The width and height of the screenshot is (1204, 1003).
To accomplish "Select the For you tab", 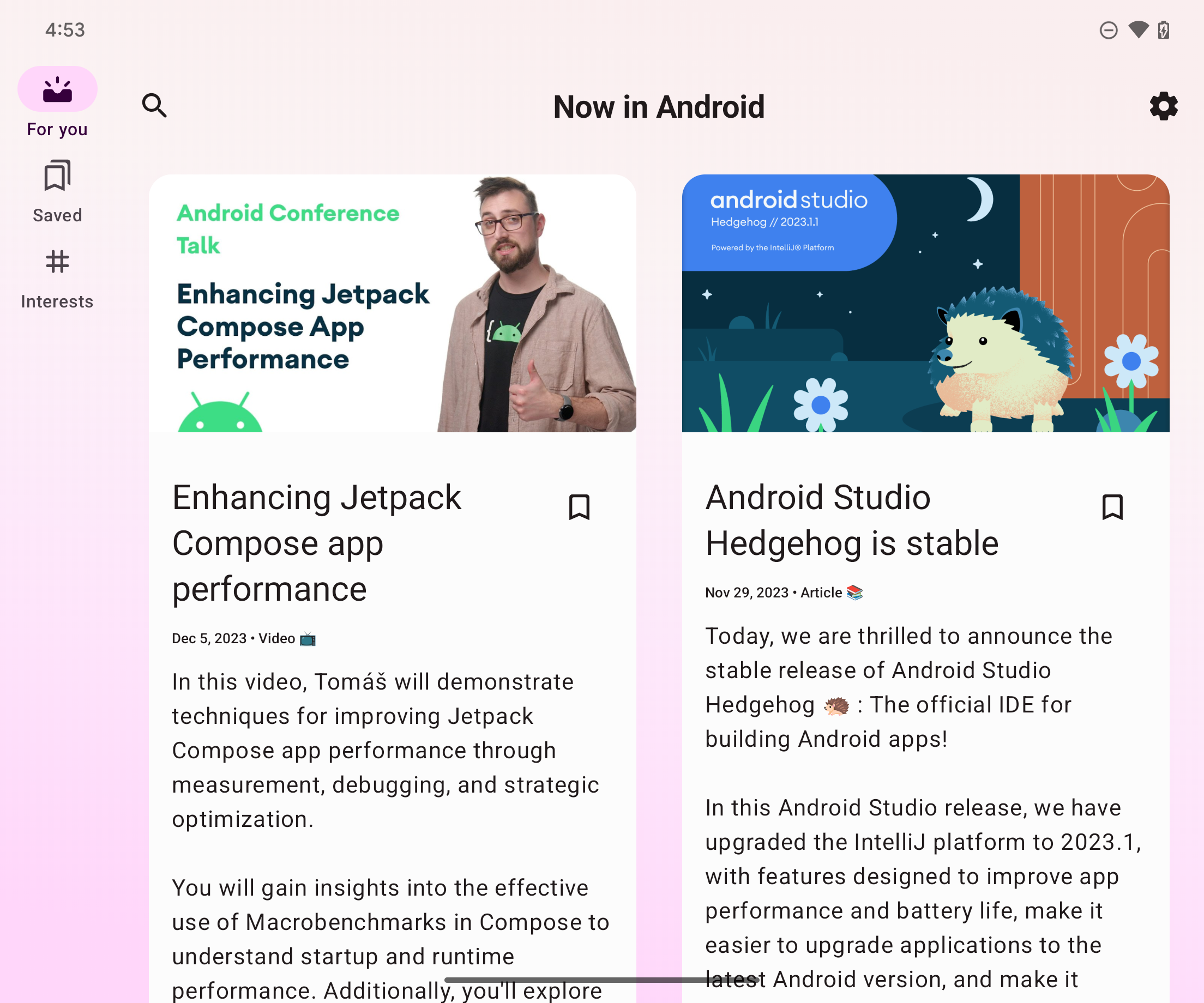I will [57, 102].
